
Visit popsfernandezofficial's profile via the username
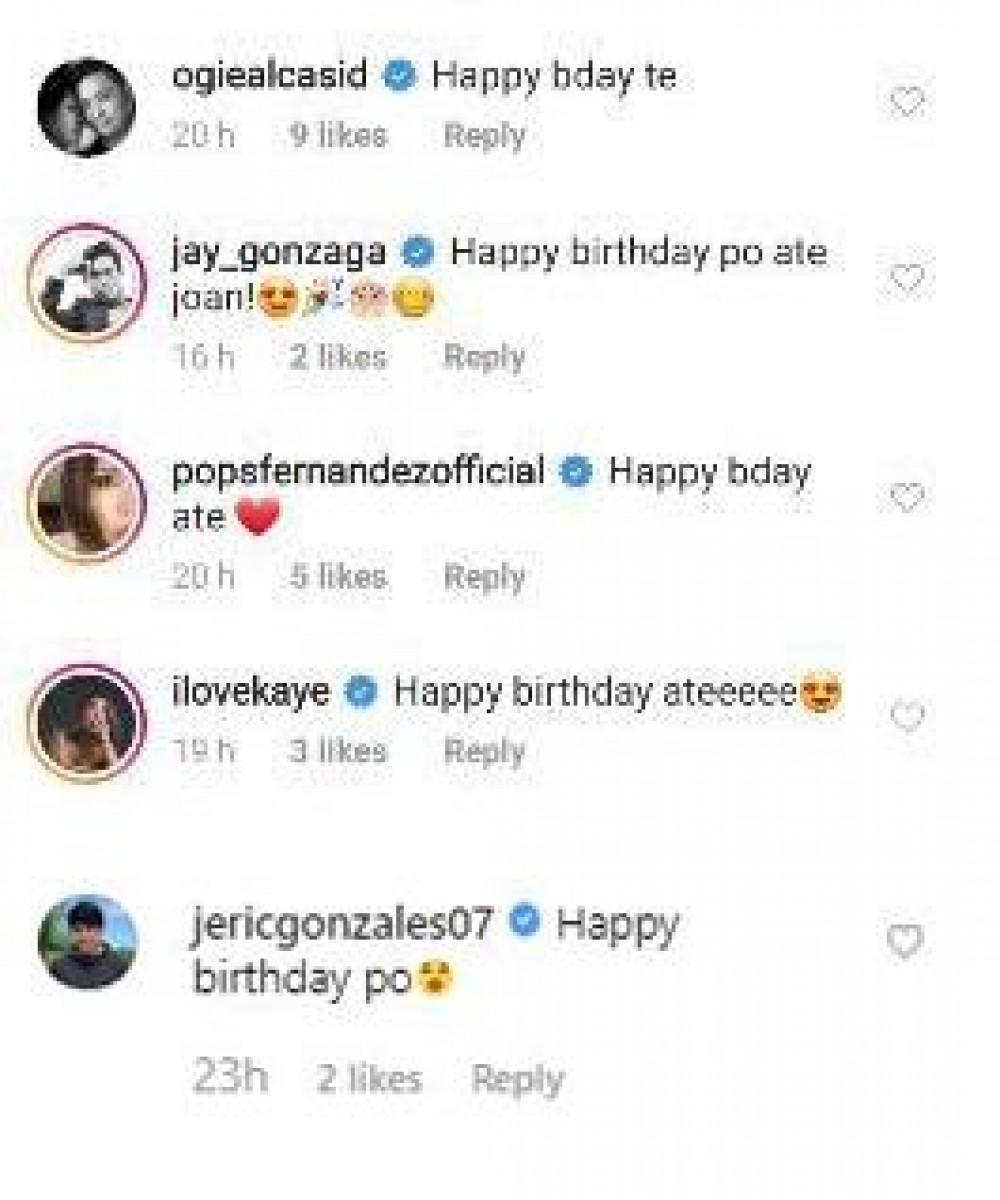[x=358, y=470]
